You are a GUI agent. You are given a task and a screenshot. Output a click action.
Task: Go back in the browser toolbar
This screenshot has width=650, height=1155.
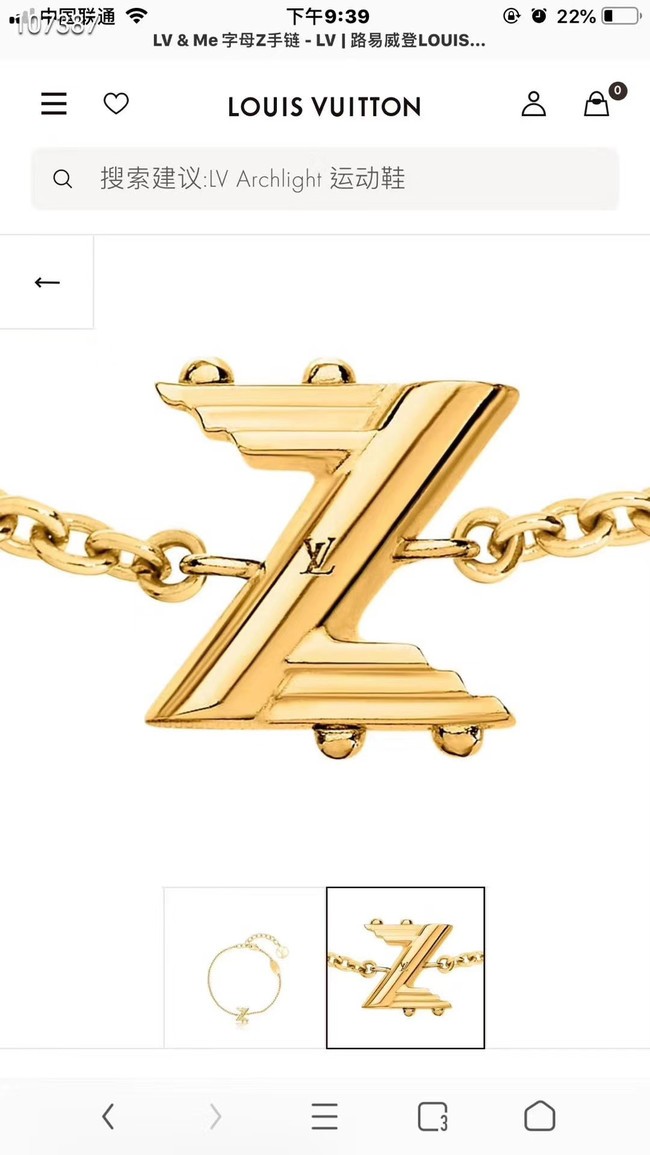click(108, 1116)
